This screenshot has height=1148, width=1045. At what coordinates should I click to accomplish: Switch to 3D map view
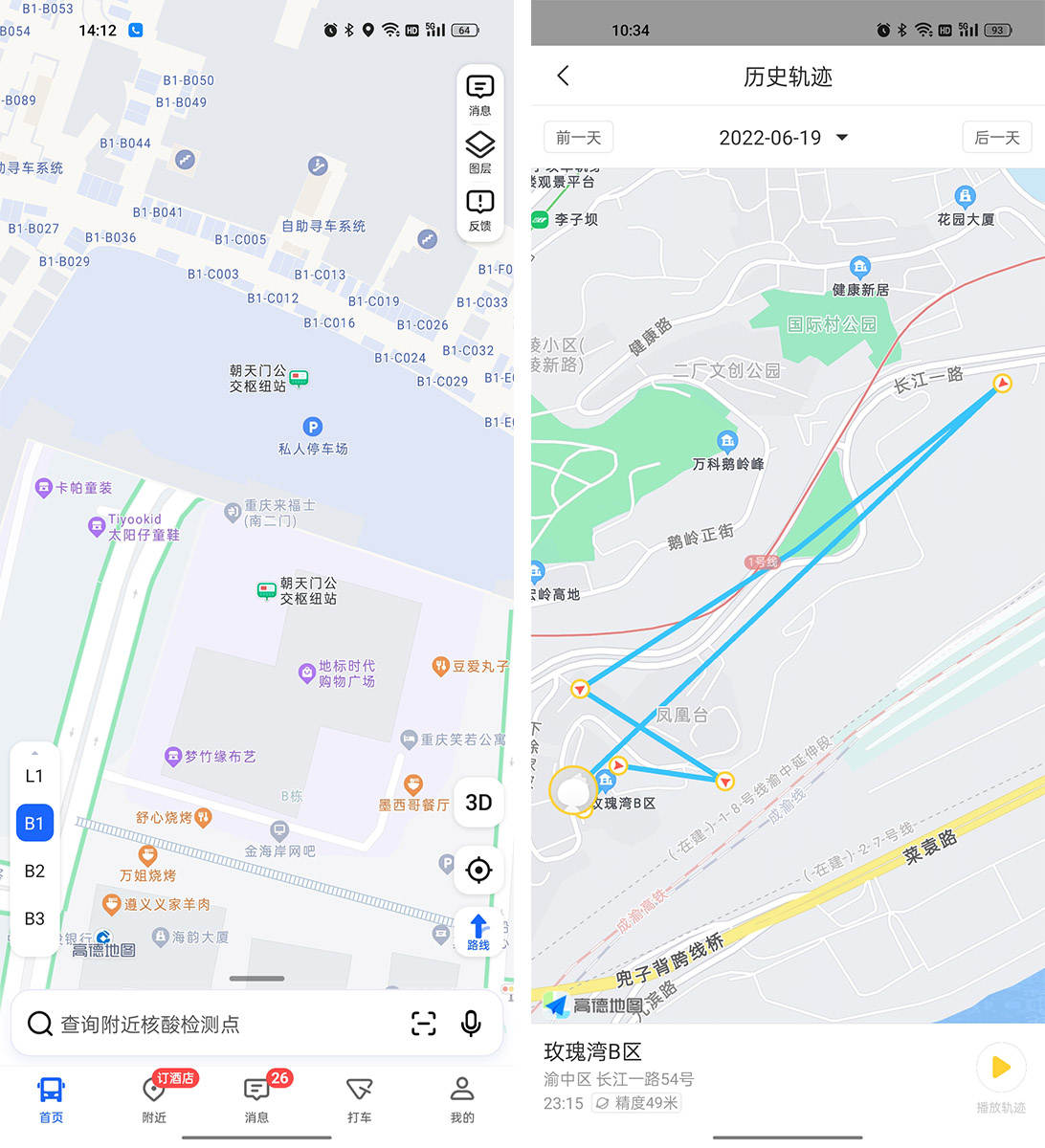click(479, 803)
